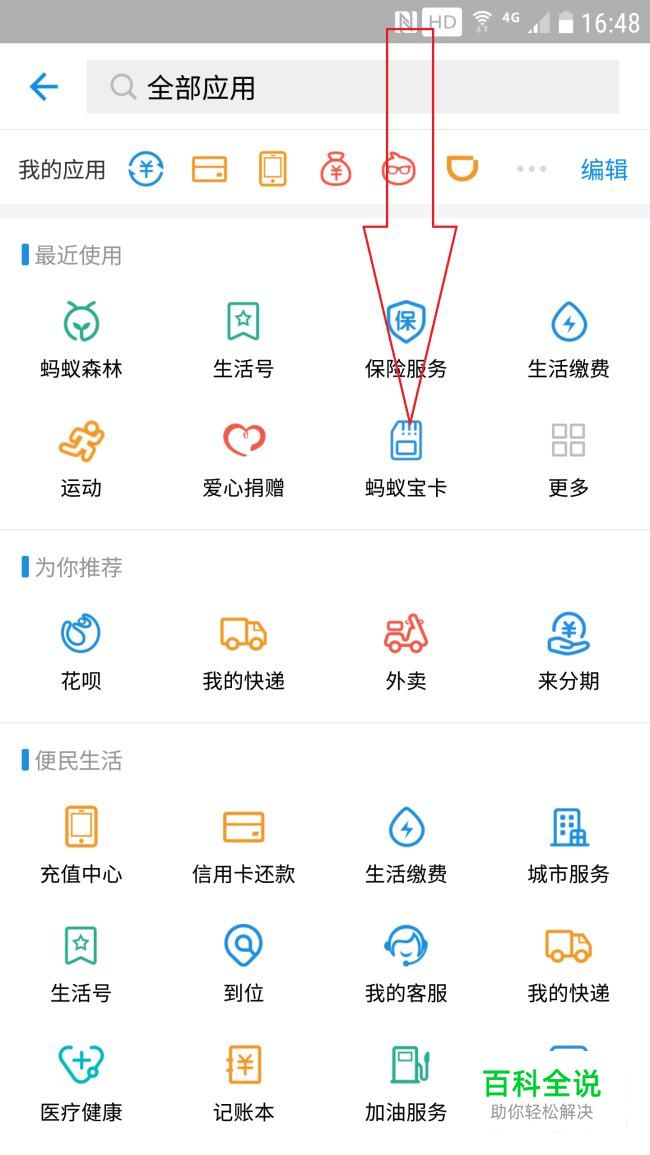Tap 编辑 to edit my apps

pos(604,170)
